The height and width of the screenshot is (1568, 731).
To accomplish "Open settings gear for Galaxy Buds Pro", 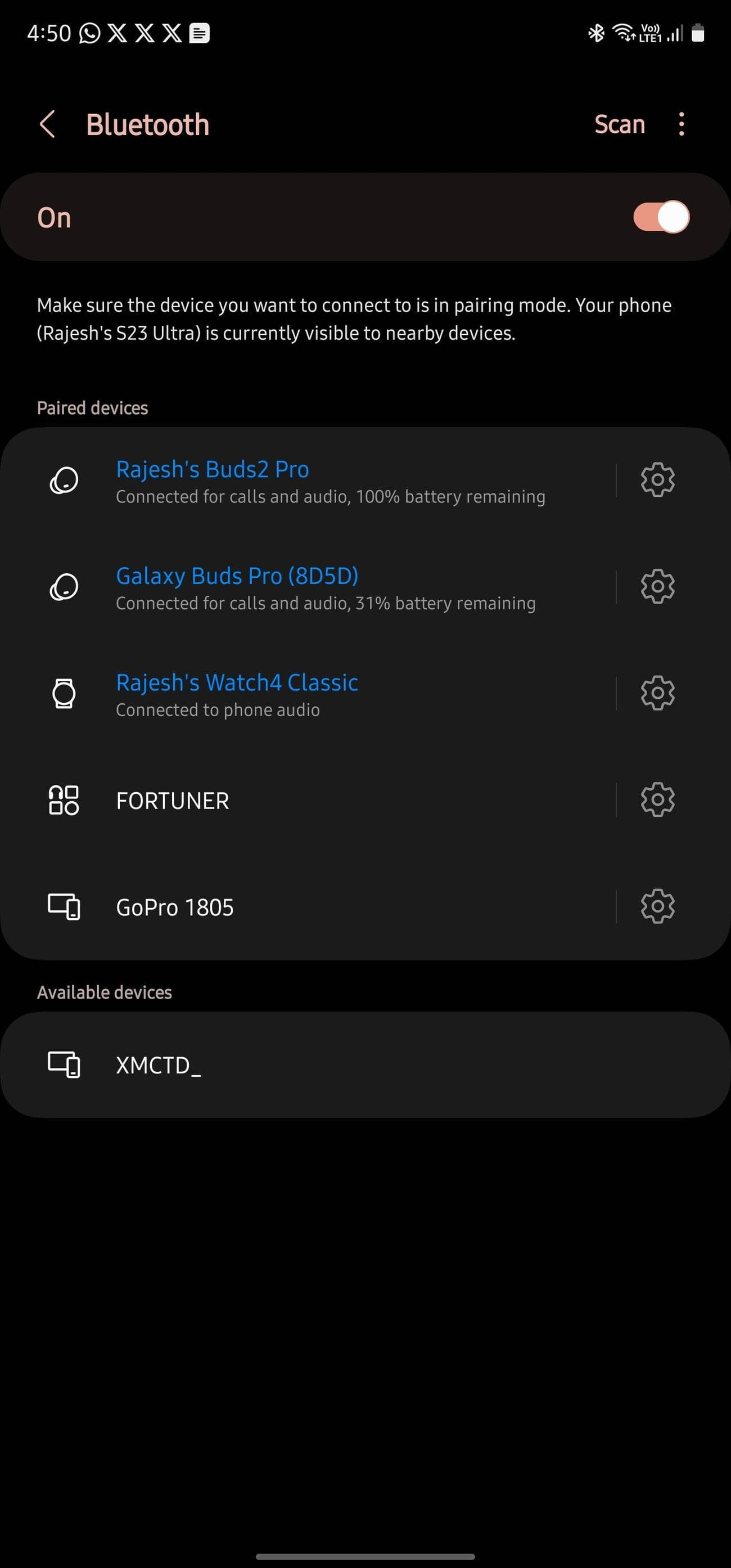I will (657, 586).
